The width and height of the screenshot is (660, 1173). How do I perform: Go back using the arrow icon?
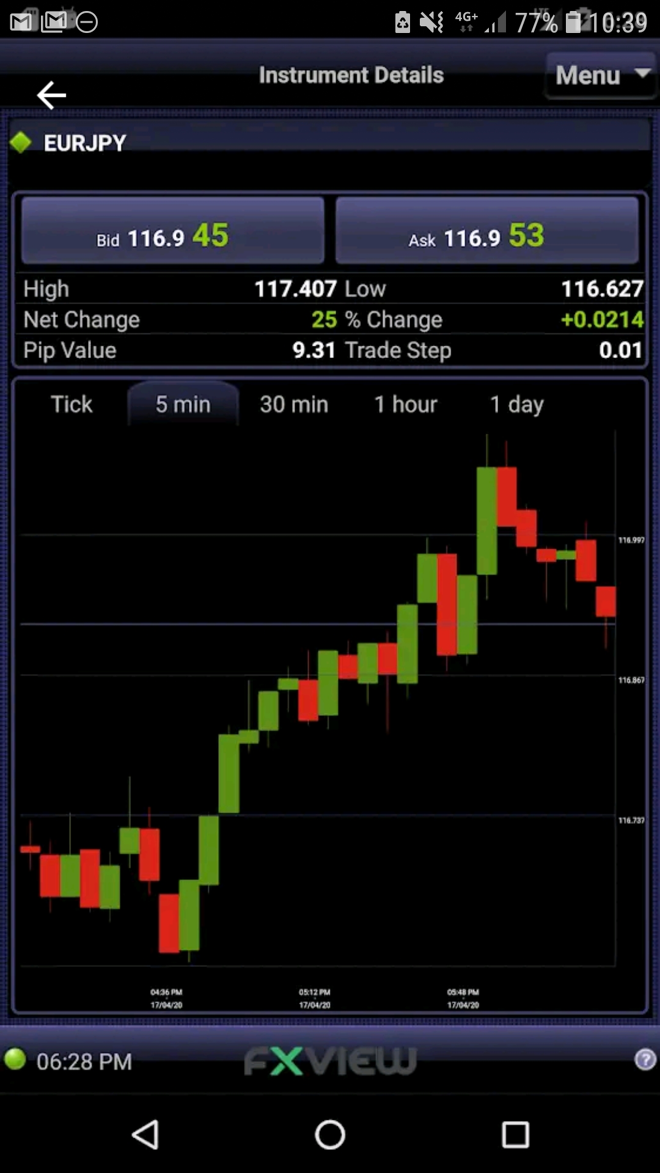pos(51,95)
